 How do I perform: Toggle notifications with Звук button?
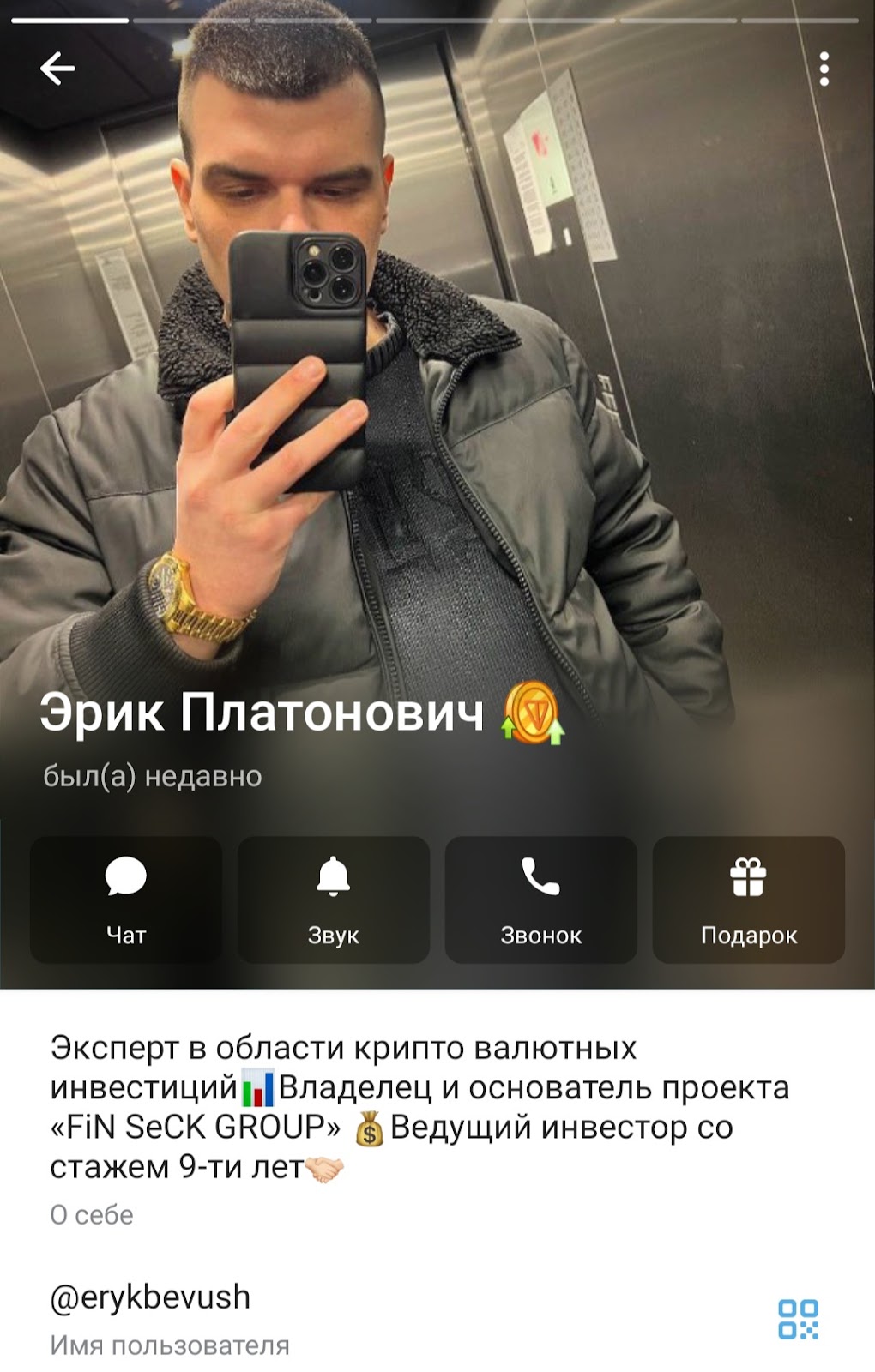(x=333, y=900)
